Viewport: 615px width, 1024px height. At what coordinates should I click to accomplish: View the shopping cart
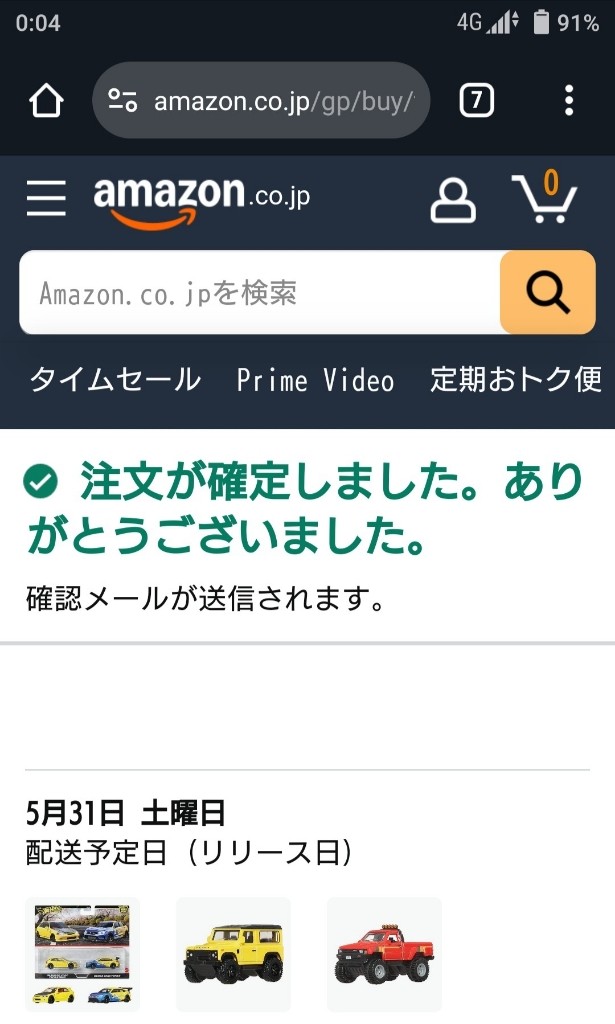coord(544,197)
